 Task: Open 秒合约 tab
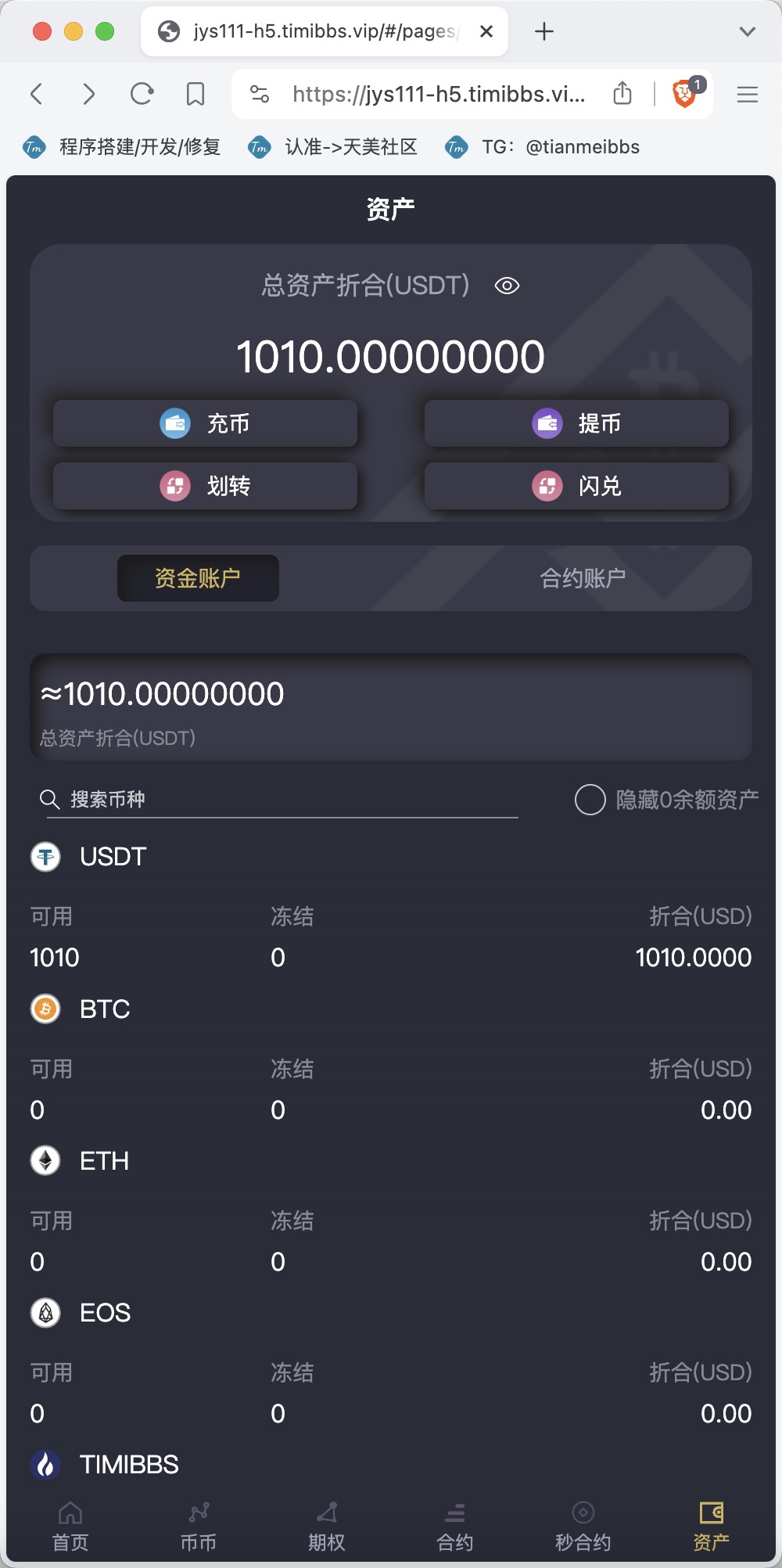coord(583,1527)
